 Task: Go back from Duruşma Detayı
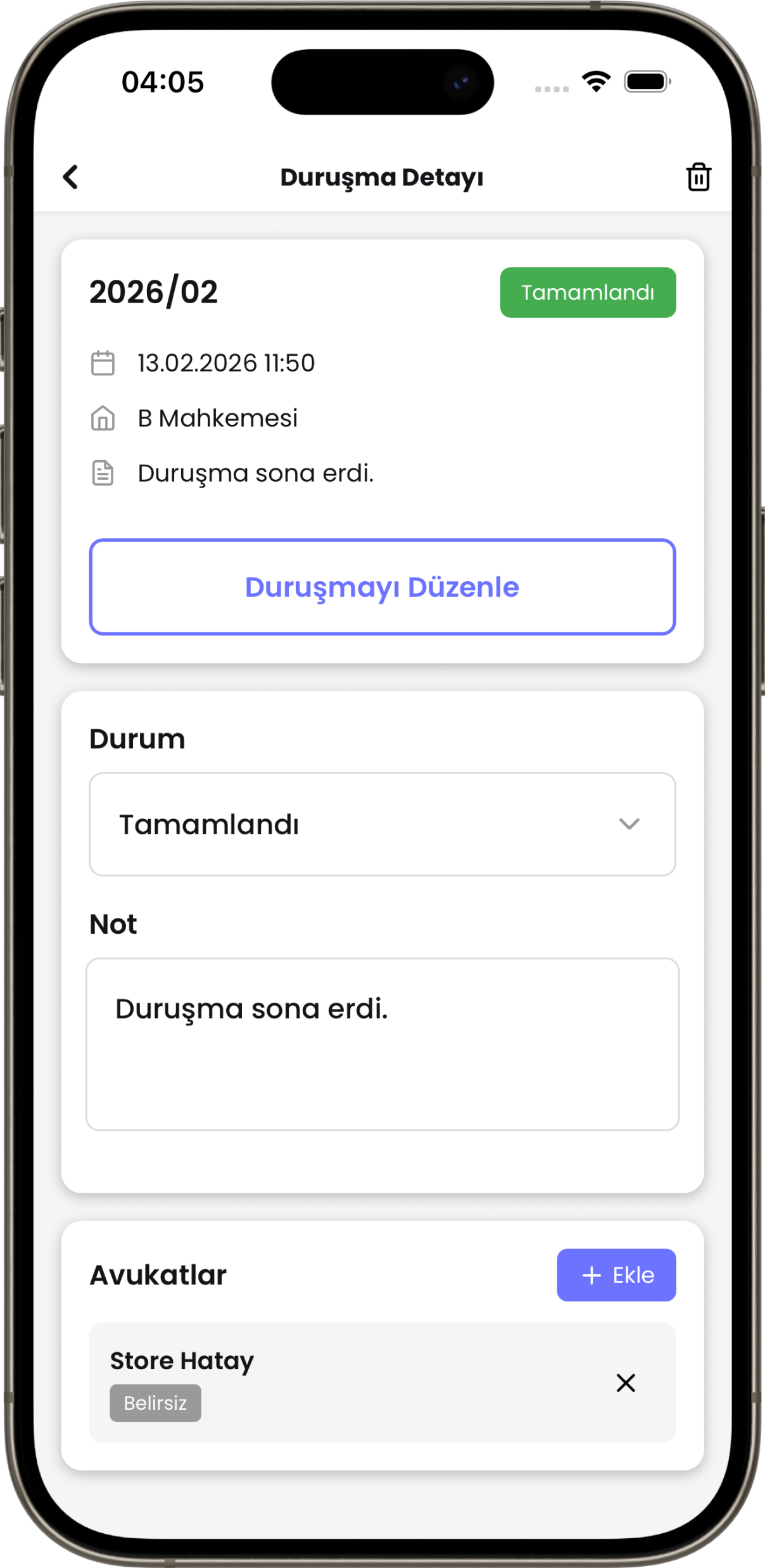click(x=71, y=177)
